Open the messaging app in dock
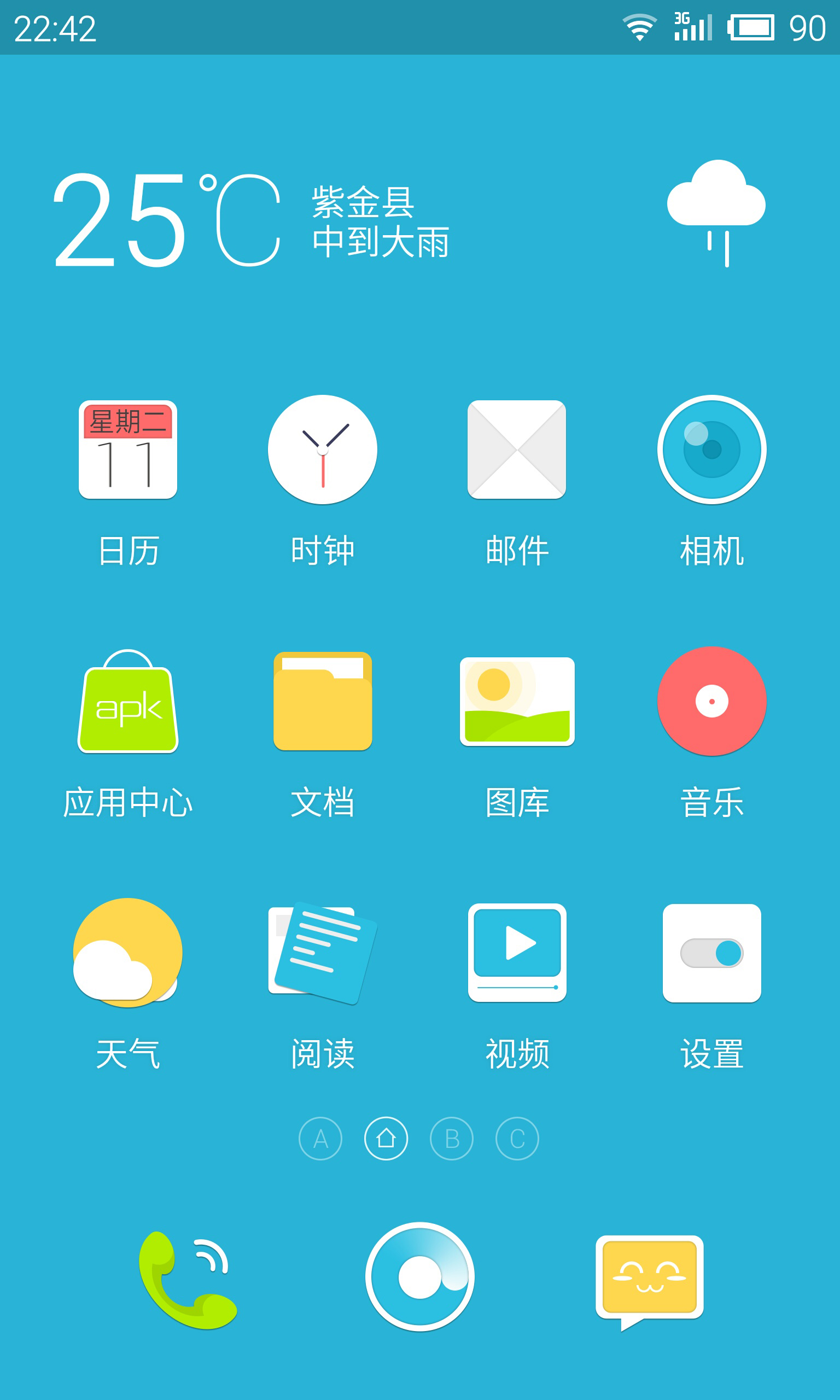 [x=649, y=1280]
